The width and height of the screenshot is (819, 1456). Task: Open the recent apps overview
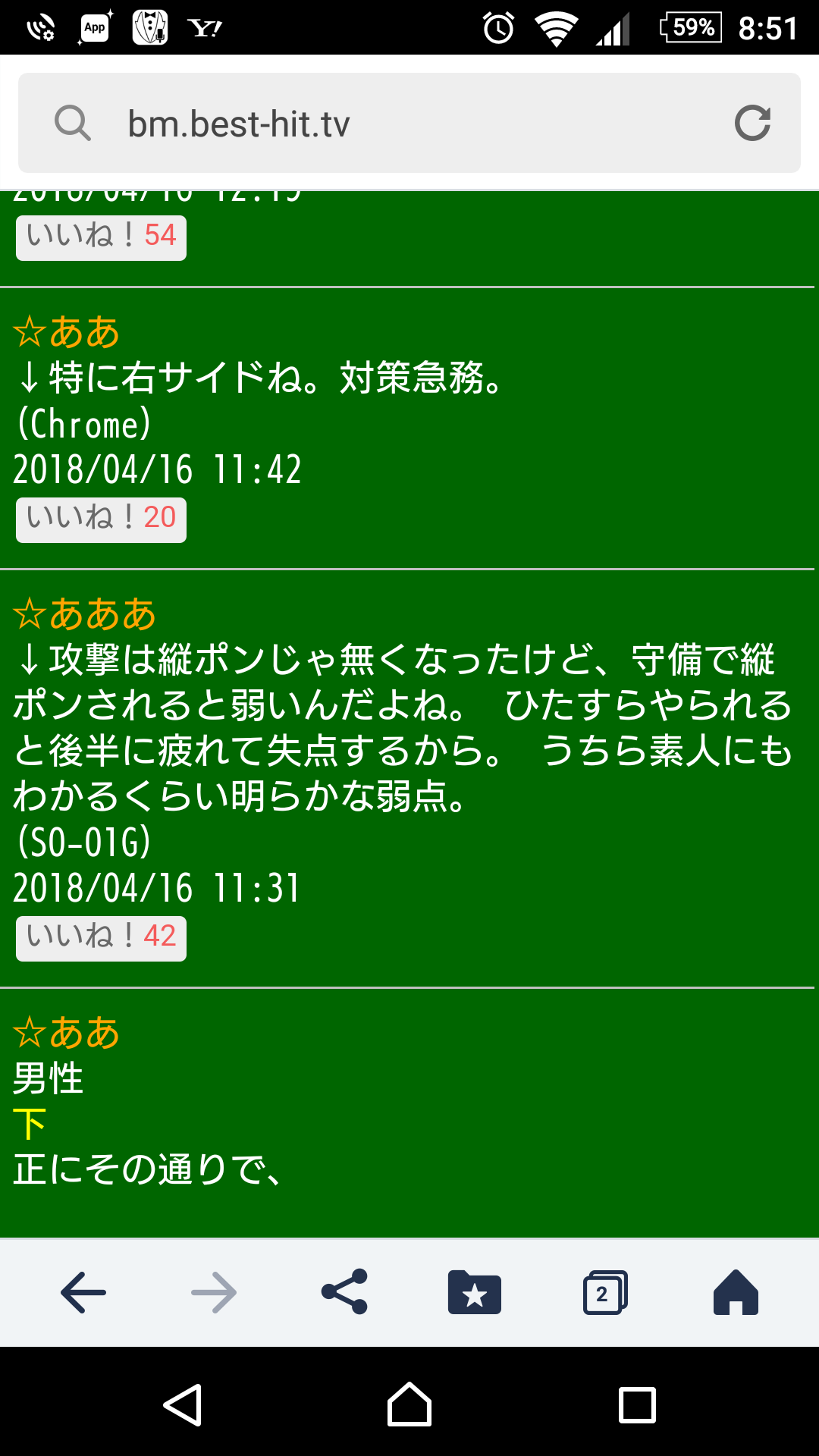coord(637,1404)
